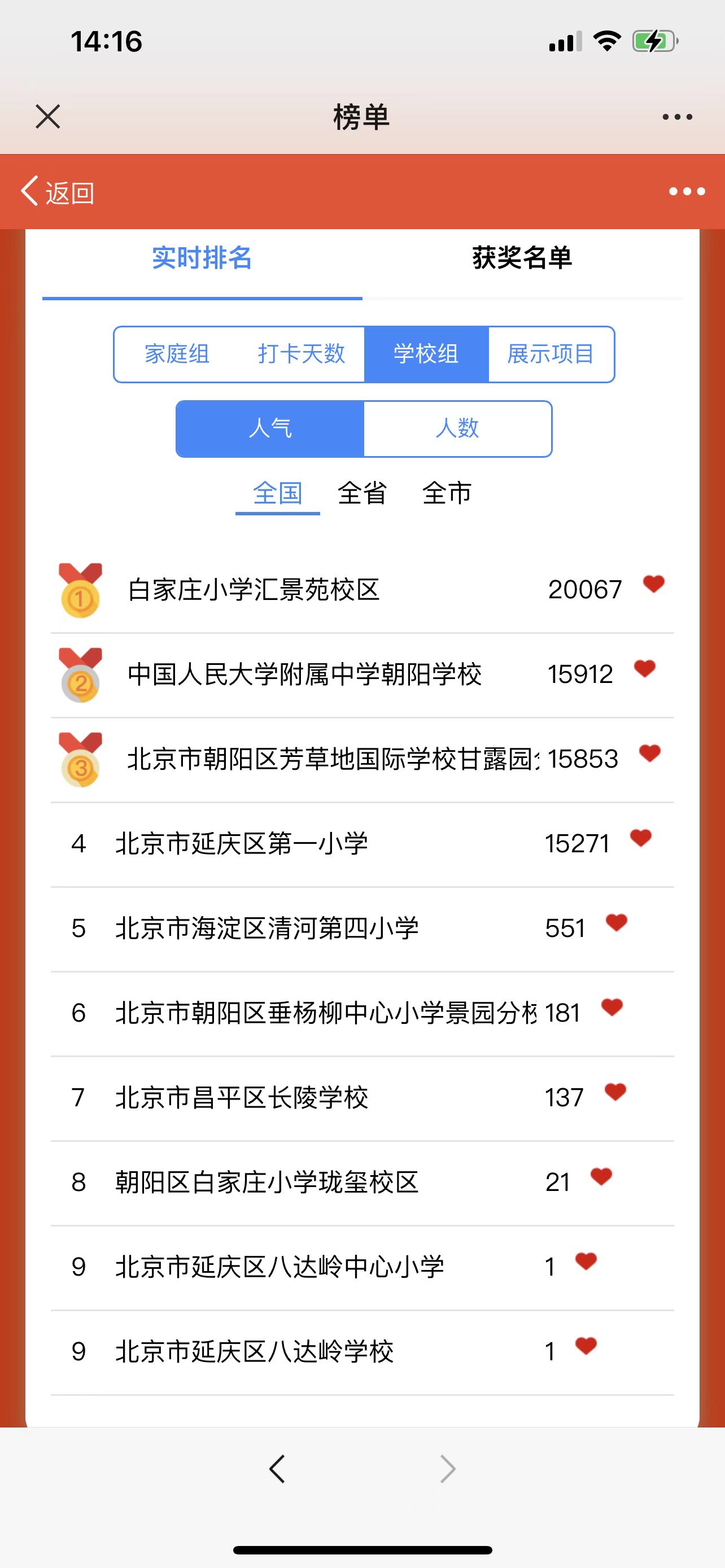Viewport: 725px width, 1568px height.
Task: Select the 学校组 segment
Action: click(x=426, y=354)
